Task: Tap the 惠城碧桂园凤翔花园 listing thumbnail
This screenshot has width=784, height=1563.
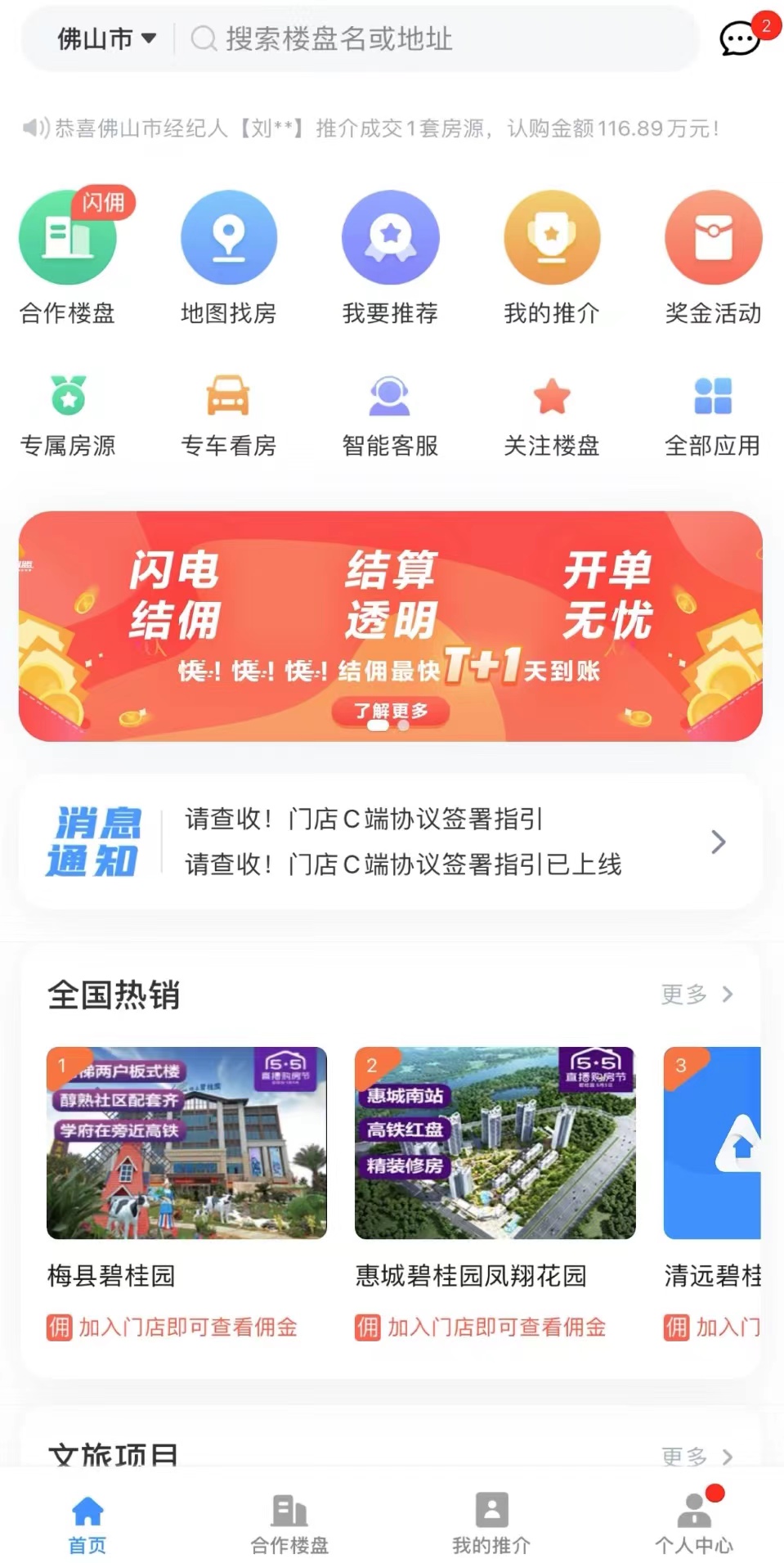Action: click(494, 1144)
